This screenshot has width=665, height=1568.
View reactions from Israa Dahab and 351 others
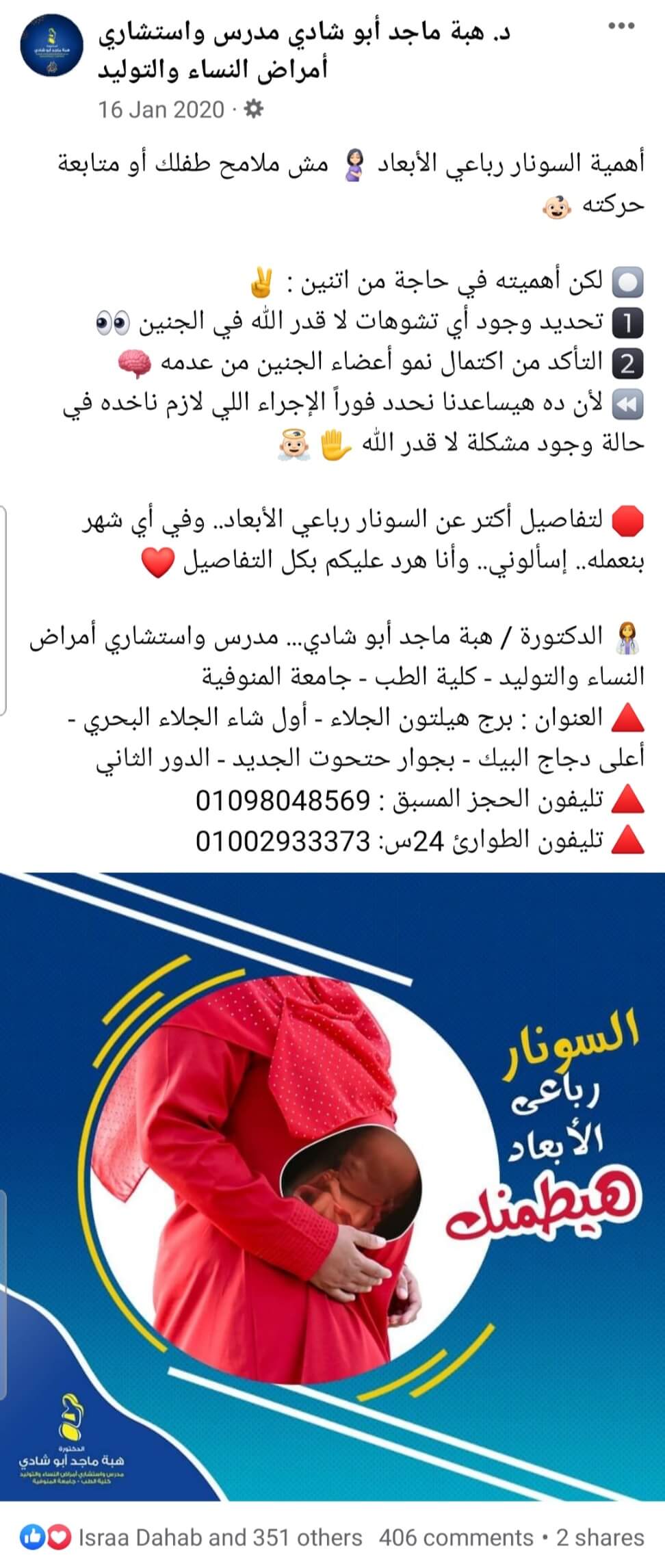click(x=219, y=1537)
